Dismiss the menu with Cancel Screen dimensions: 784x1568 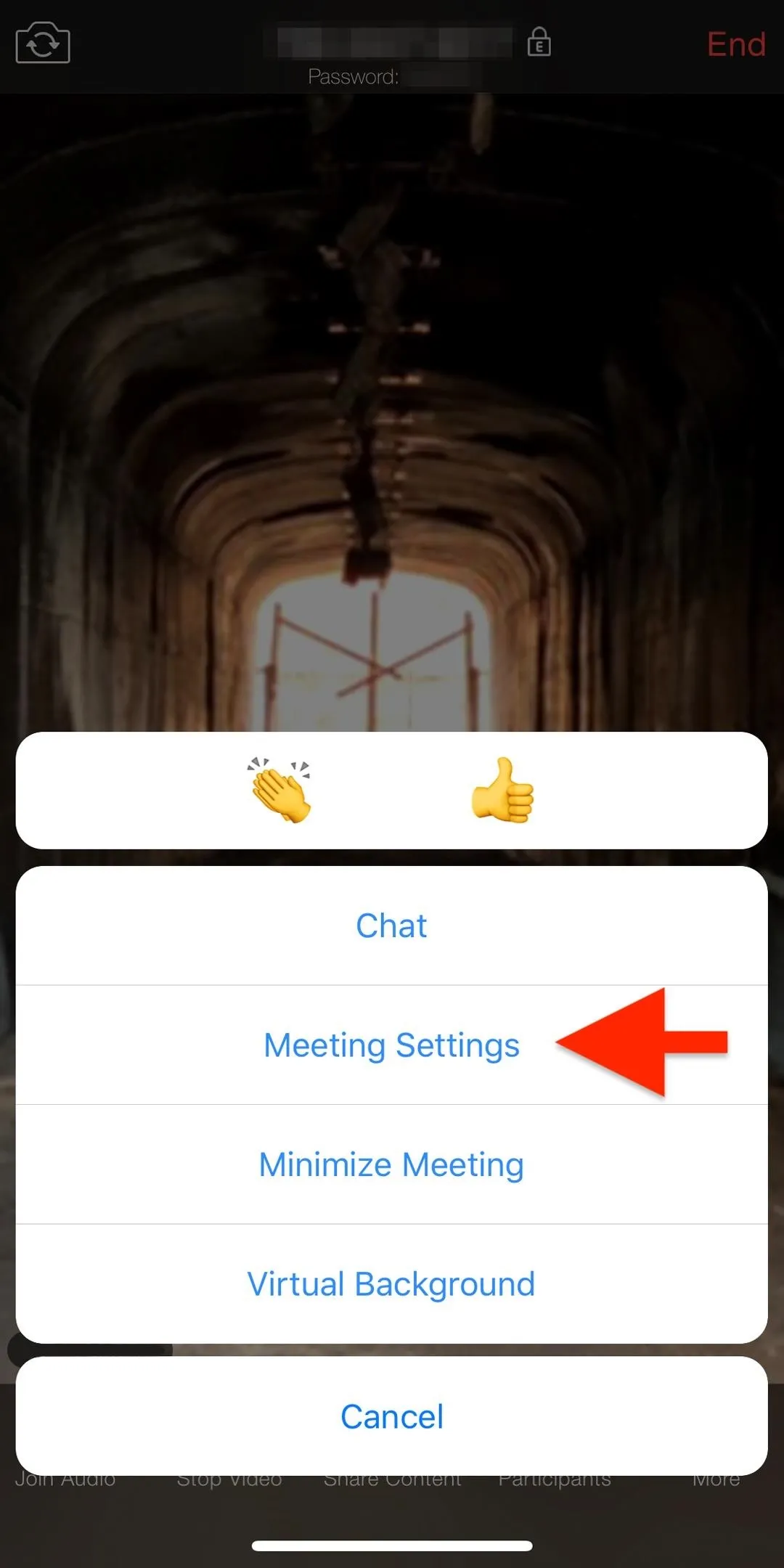(x=392, y=1416)
